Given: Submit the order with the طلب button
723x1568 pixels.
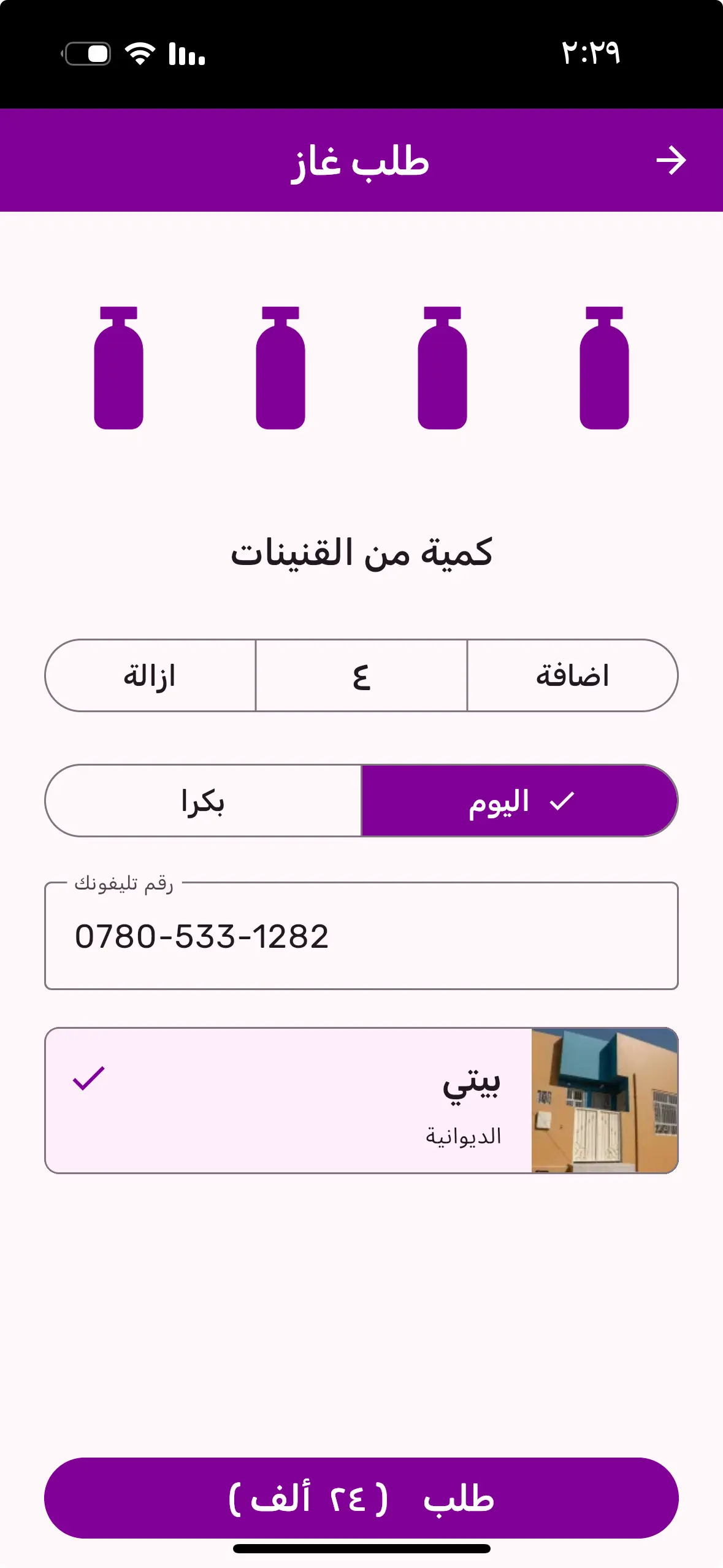Looking at the screenshot, I should point(361,1497).
